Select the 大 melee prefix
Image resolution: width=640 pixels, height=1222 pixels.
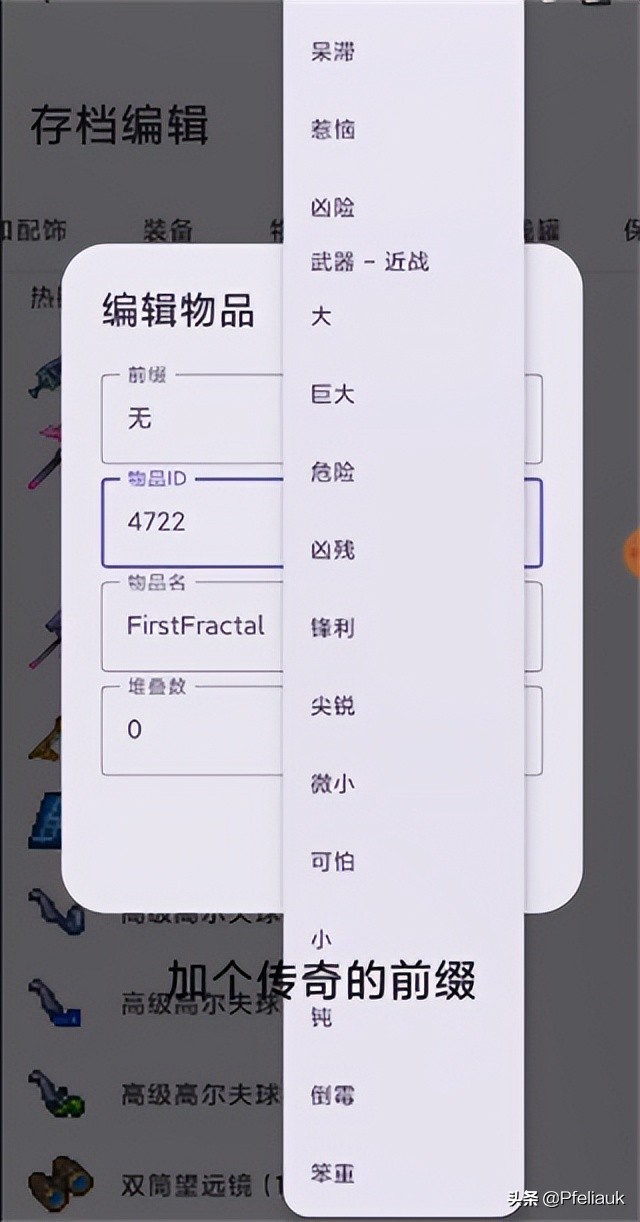pyautogui.click(x=321, y=316)
